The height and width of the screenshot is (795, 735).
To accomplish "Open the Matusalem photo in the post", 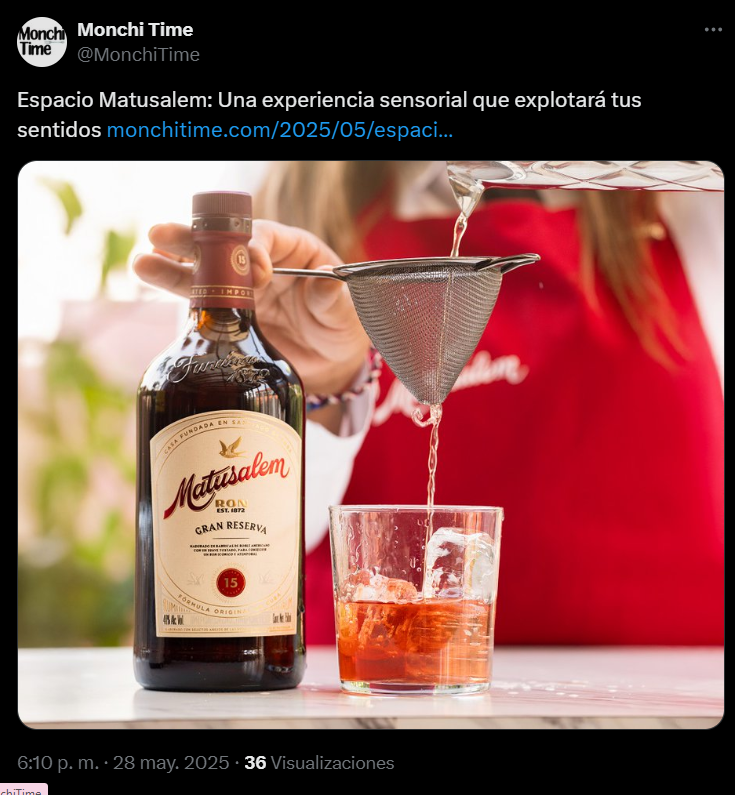I will coord(370,444).
